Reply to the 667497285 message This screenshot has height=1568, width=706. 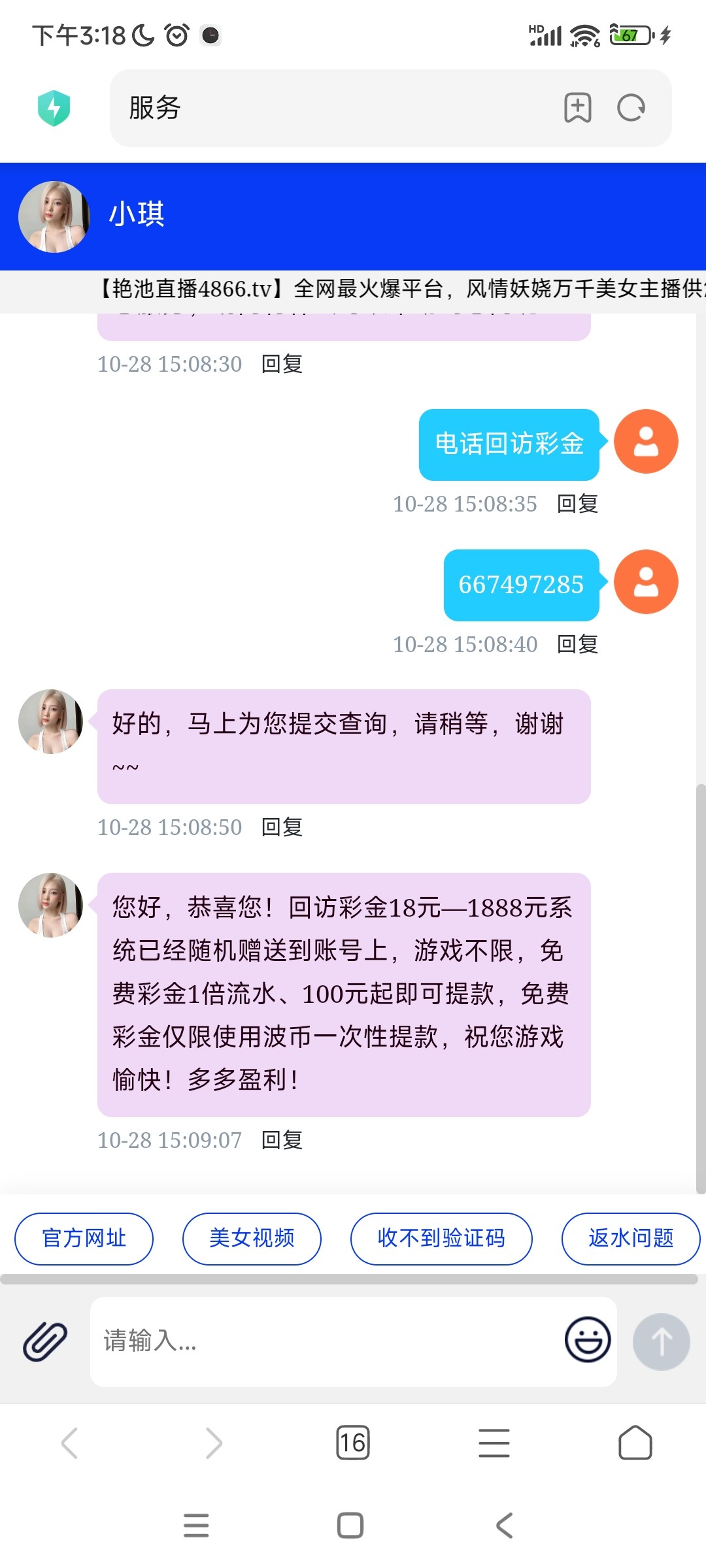pos(577,644)
